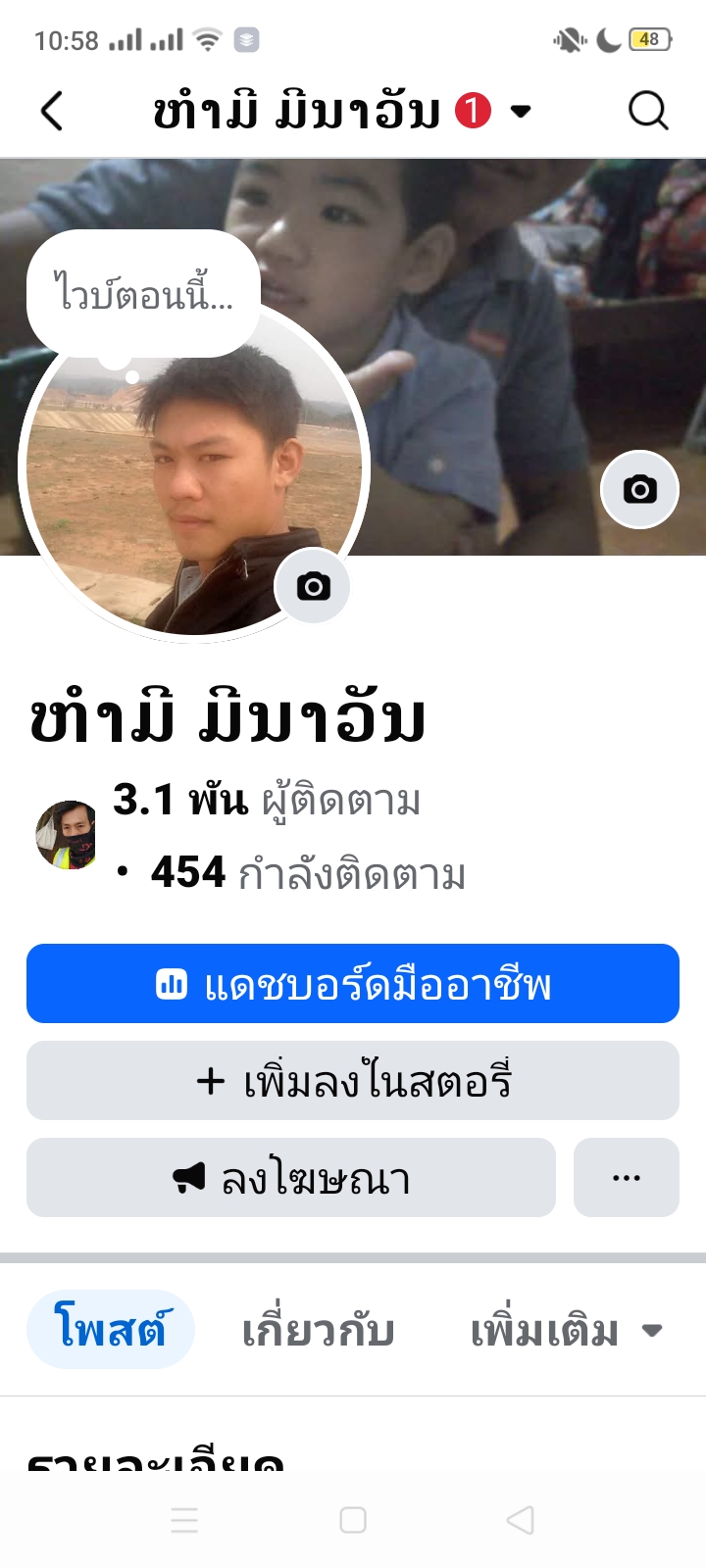Screen dimensions: 706x1568
Task: Tap the system back triangle
Action: click(x=521, y=1520)
